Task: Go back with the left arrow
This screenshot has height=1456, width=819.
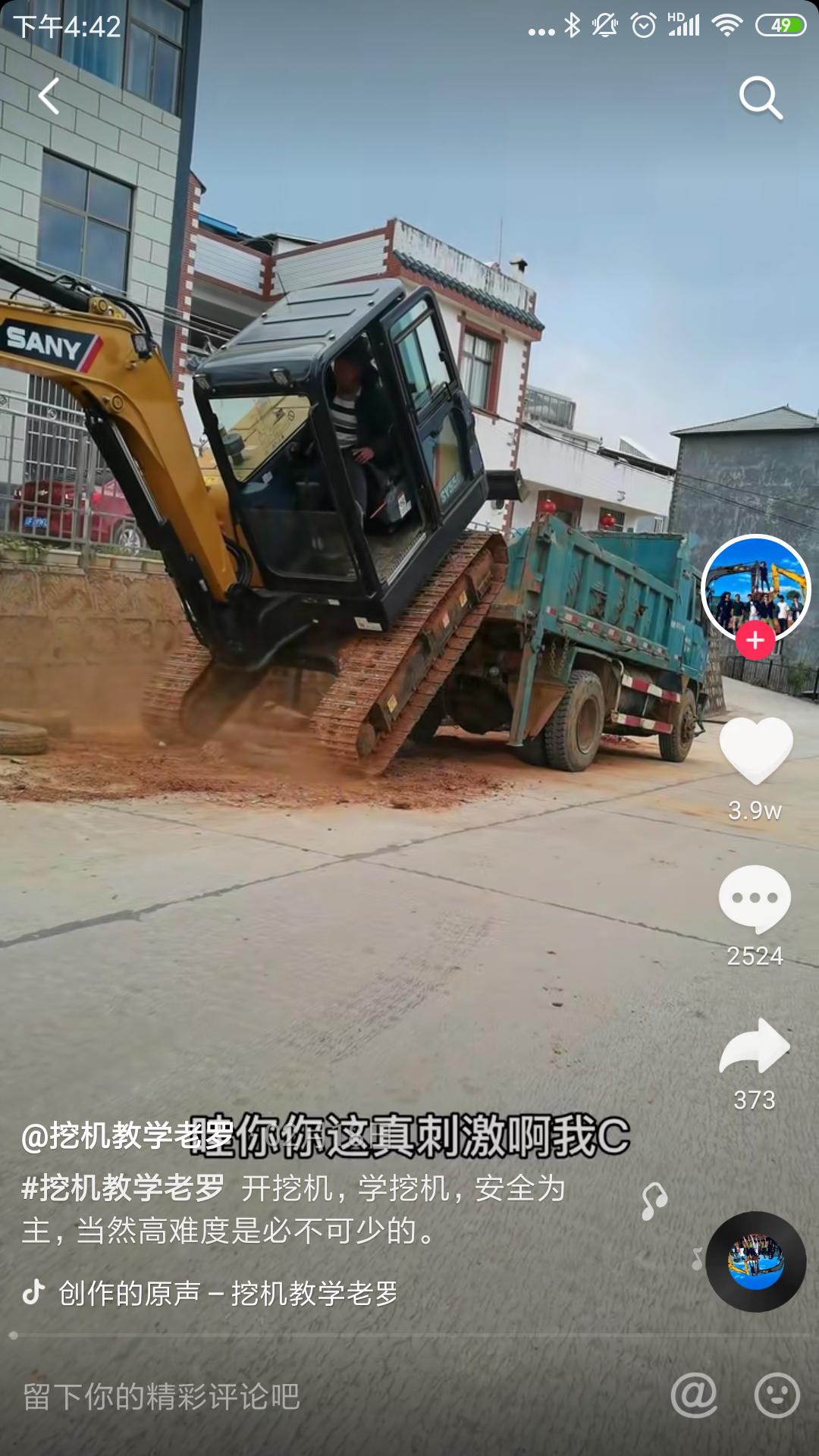Action: coord(49,97)
